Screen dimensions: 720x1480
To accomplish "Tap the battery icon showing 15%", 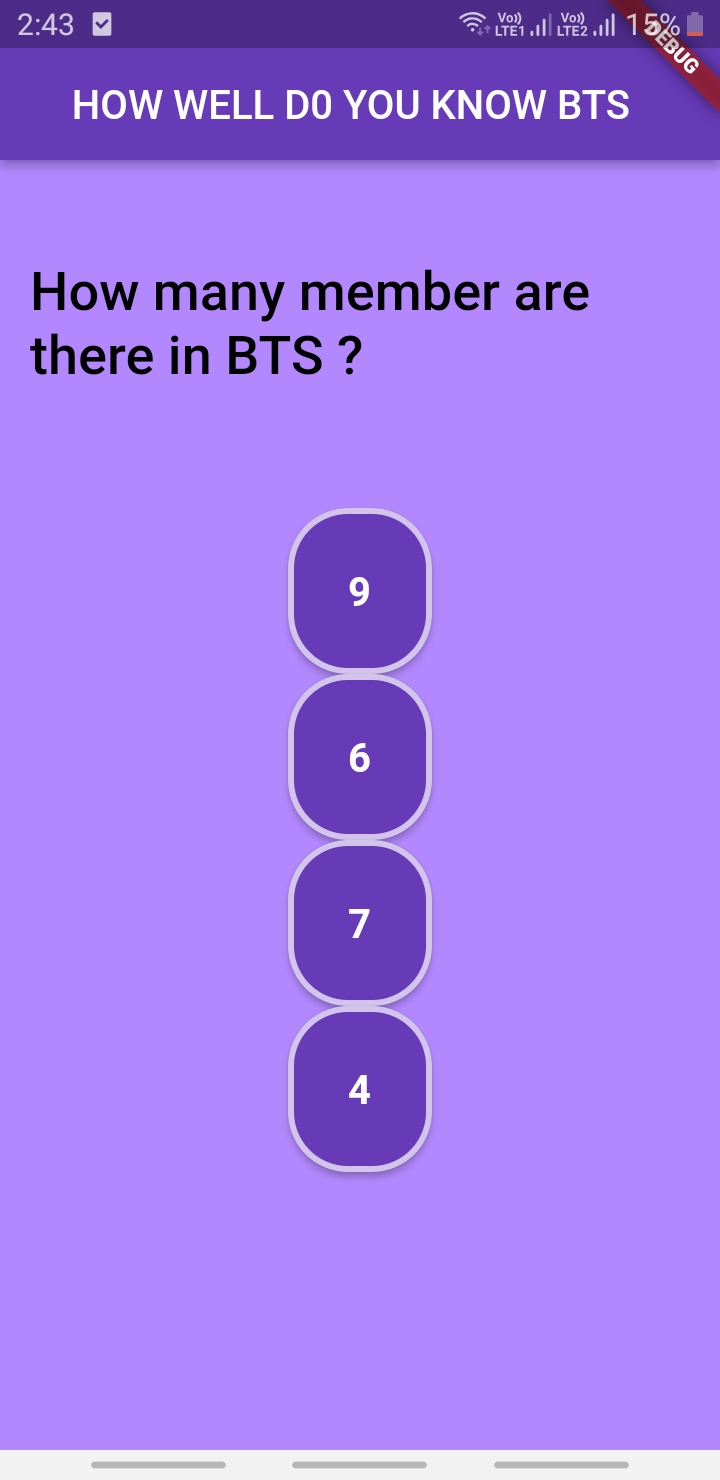I will (x=694, y=22).
